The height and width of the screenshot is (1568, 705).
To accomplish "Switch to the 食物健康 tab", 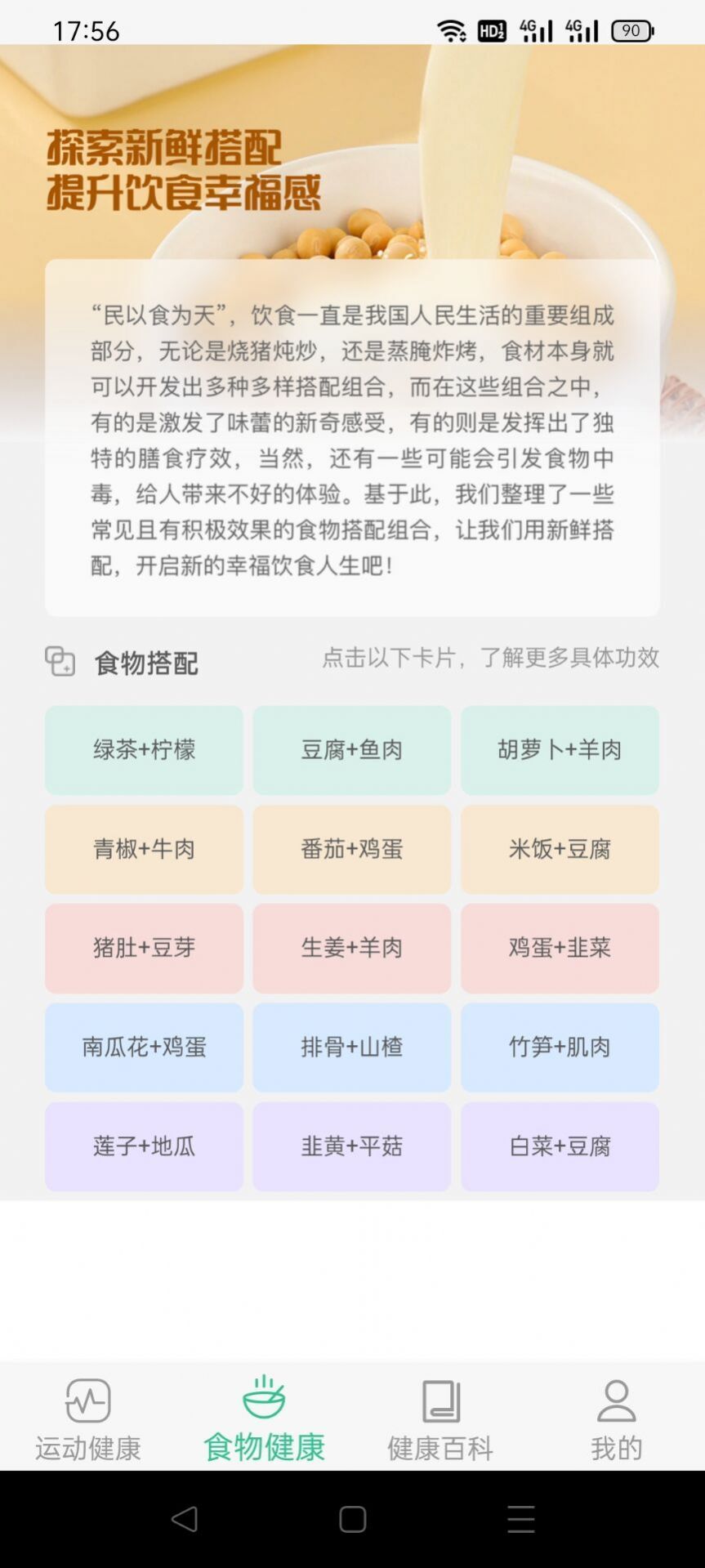I will [263, 1420].
